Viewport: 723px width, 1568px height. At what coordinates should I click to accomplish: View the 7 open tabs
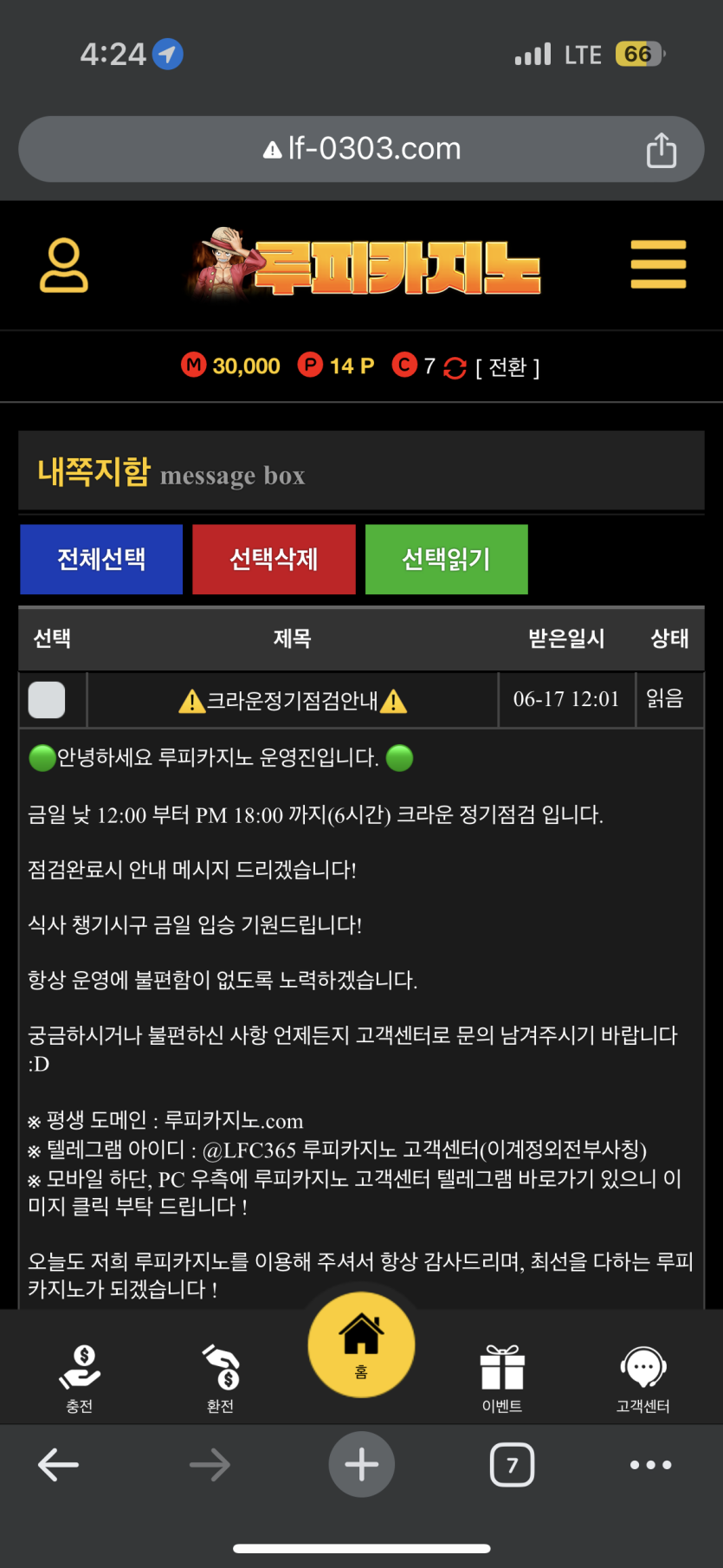[x=512, y=1465]
